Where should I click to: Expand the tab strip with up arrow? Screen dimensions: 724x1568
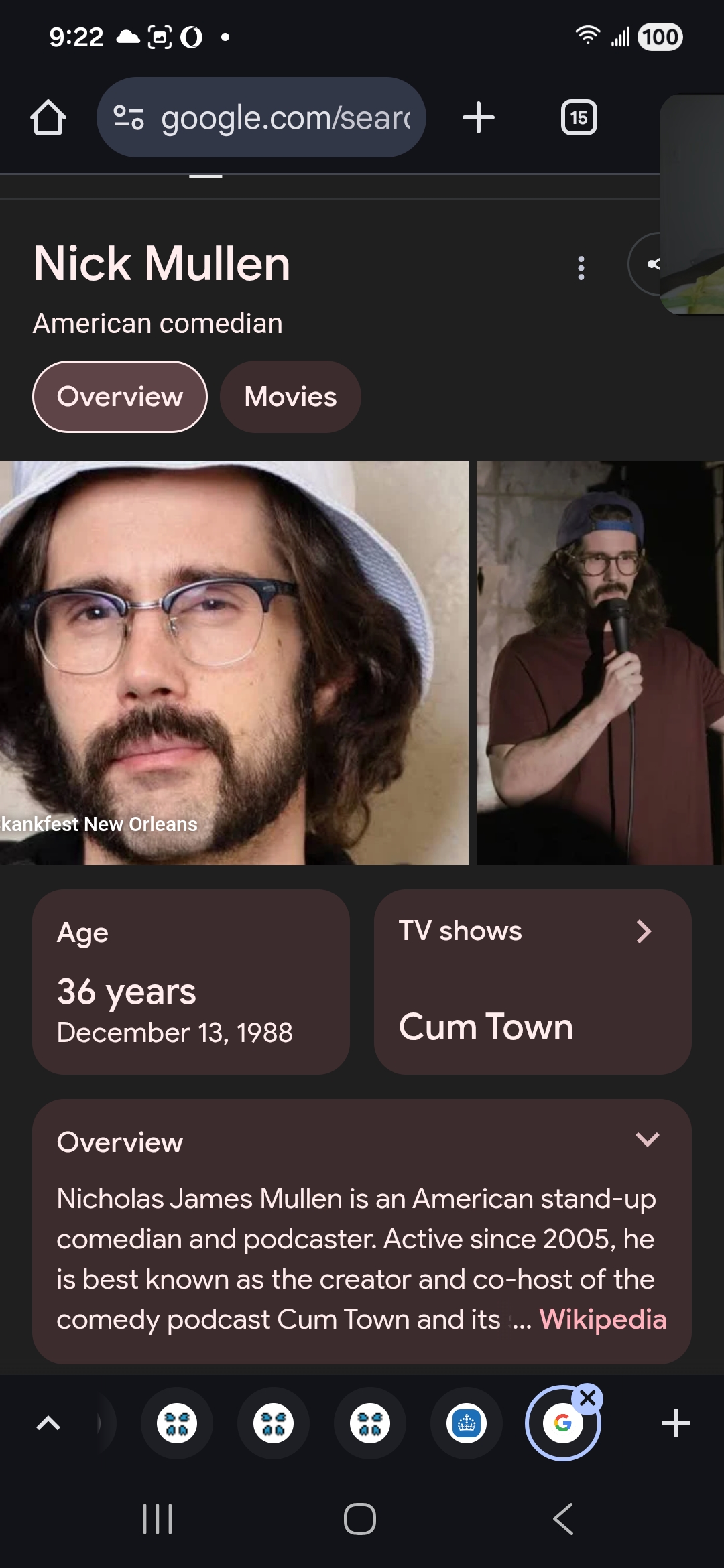pyautogui.click(x=48, y=1423)
